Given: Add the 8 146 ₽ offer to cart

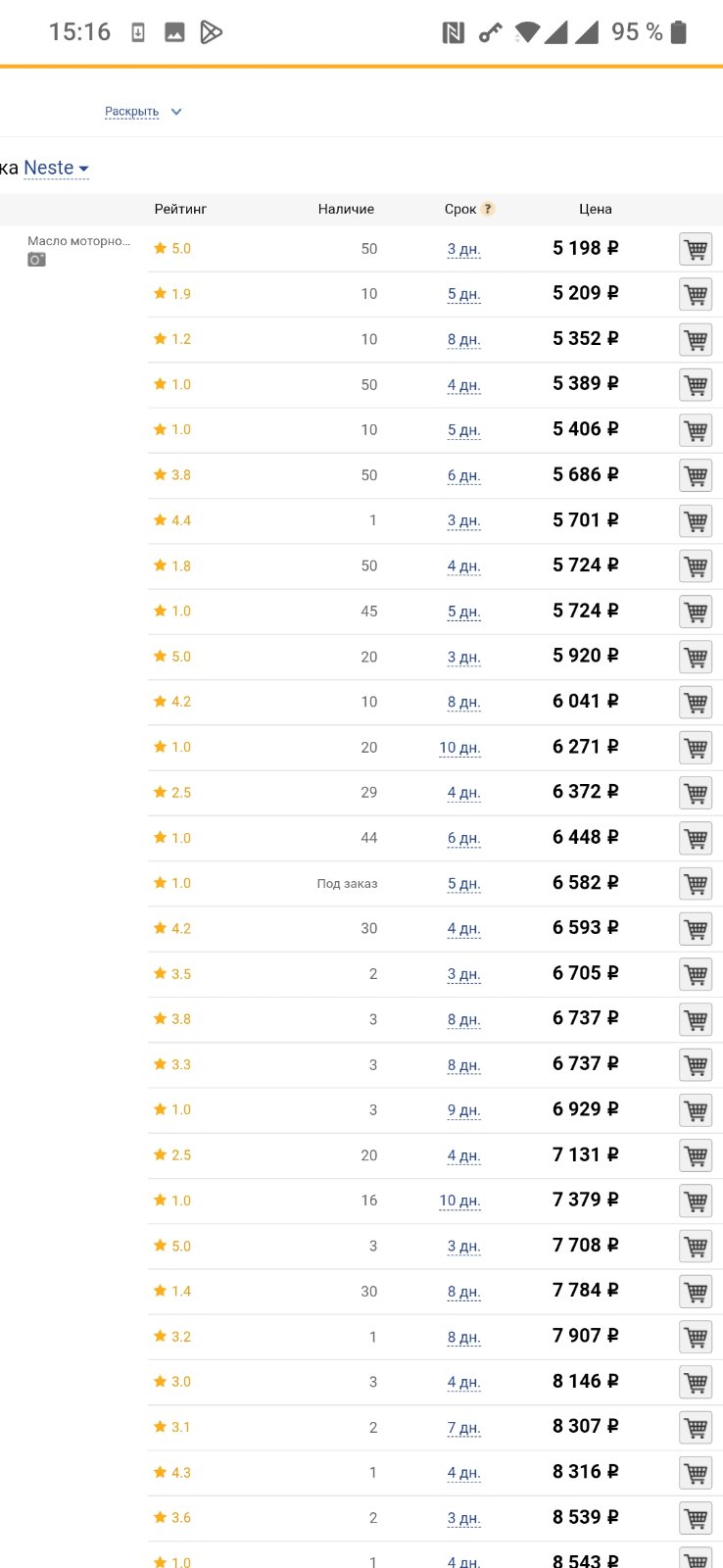Looking at the screenshot, I should coord(696,1382).
